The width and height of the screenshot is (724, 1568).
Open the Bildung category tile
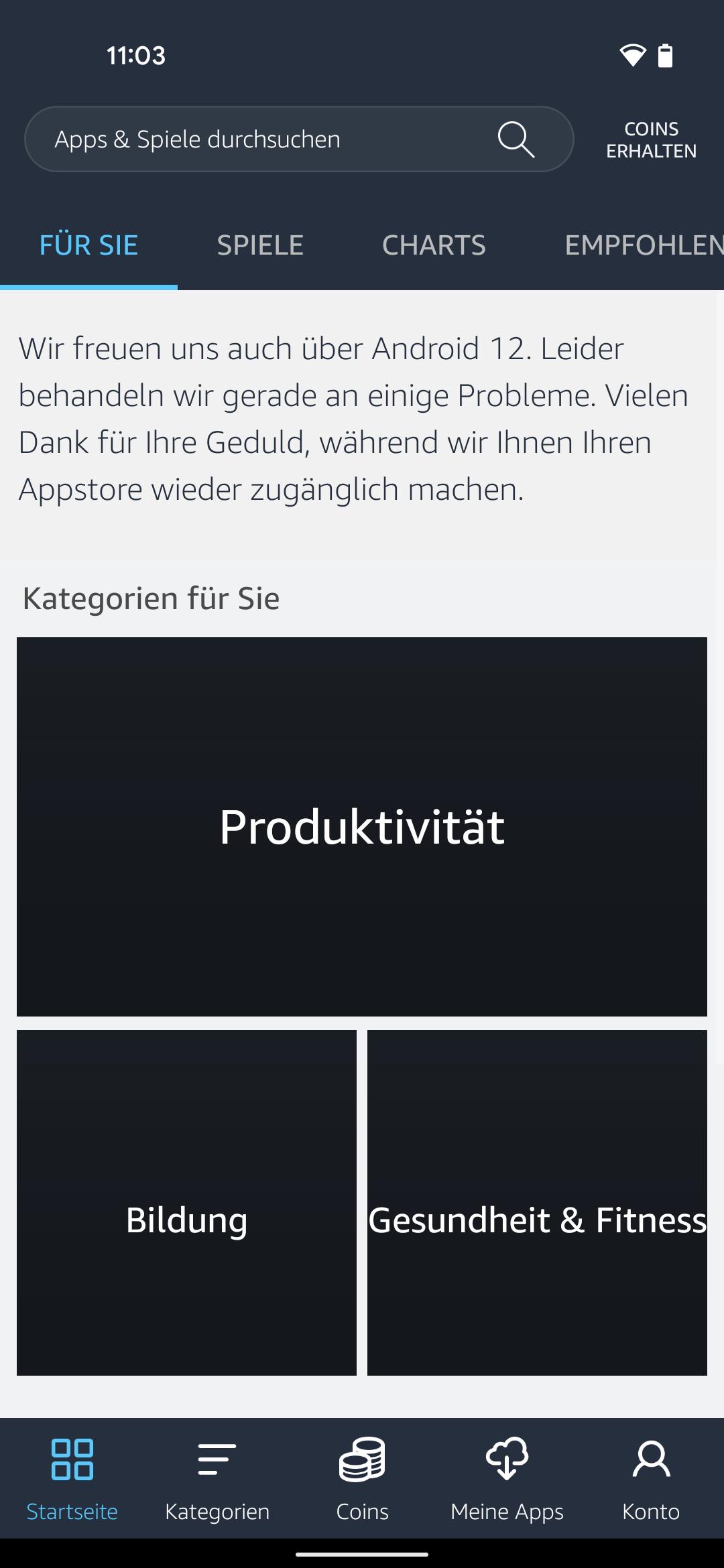coord(186,1202)
